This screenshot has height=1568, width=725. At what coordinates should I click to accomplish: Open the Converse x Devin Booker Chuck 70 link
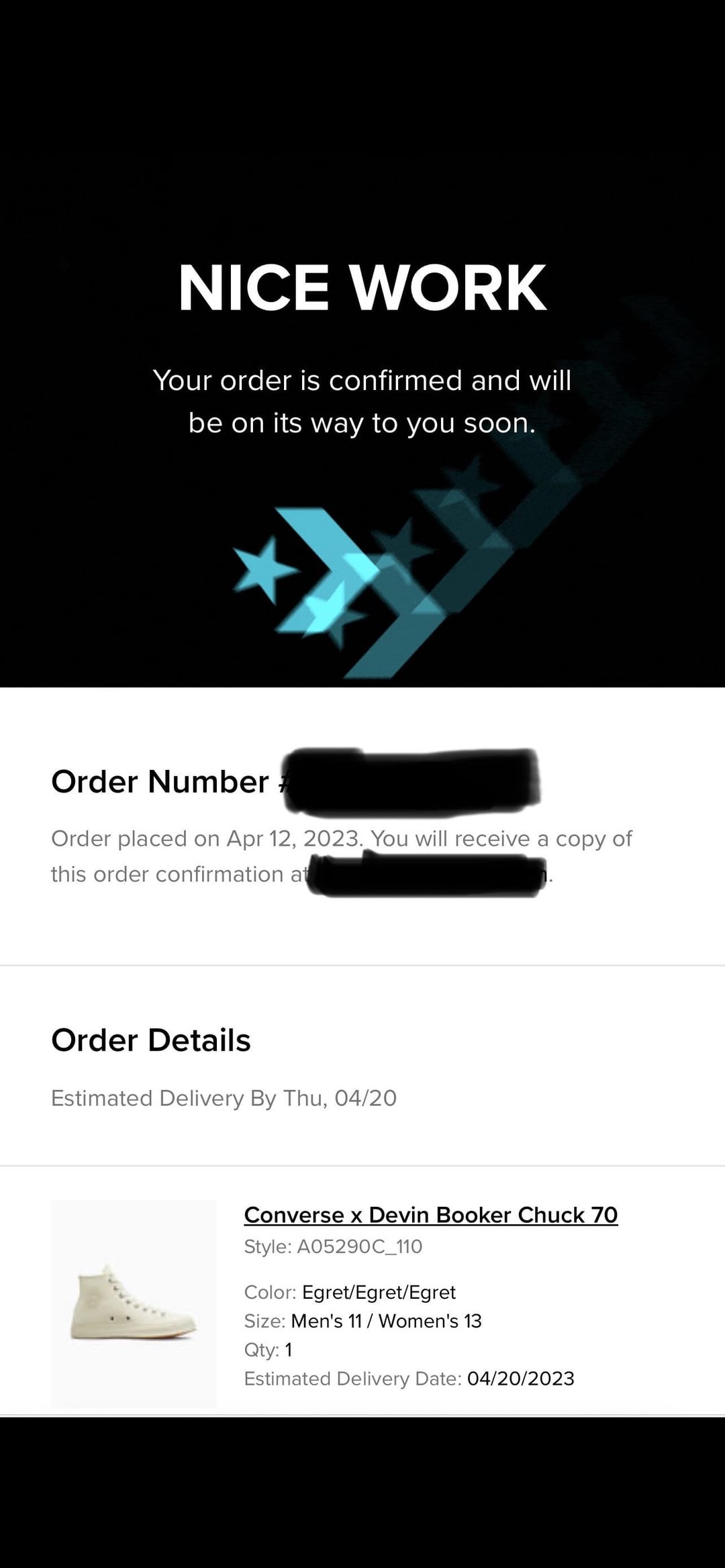430,1214
